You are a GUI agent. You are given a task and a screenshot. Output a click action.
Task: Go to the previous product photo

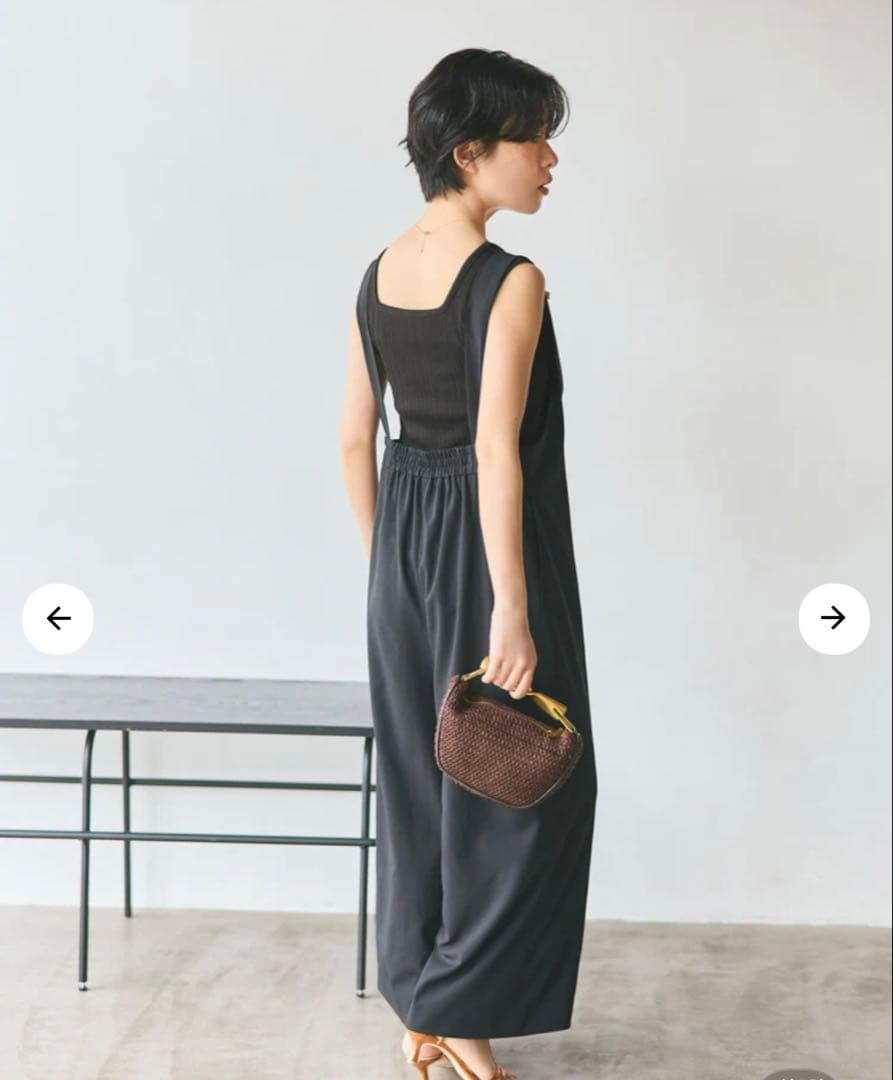pyautogui.click(x=58, y=619)
